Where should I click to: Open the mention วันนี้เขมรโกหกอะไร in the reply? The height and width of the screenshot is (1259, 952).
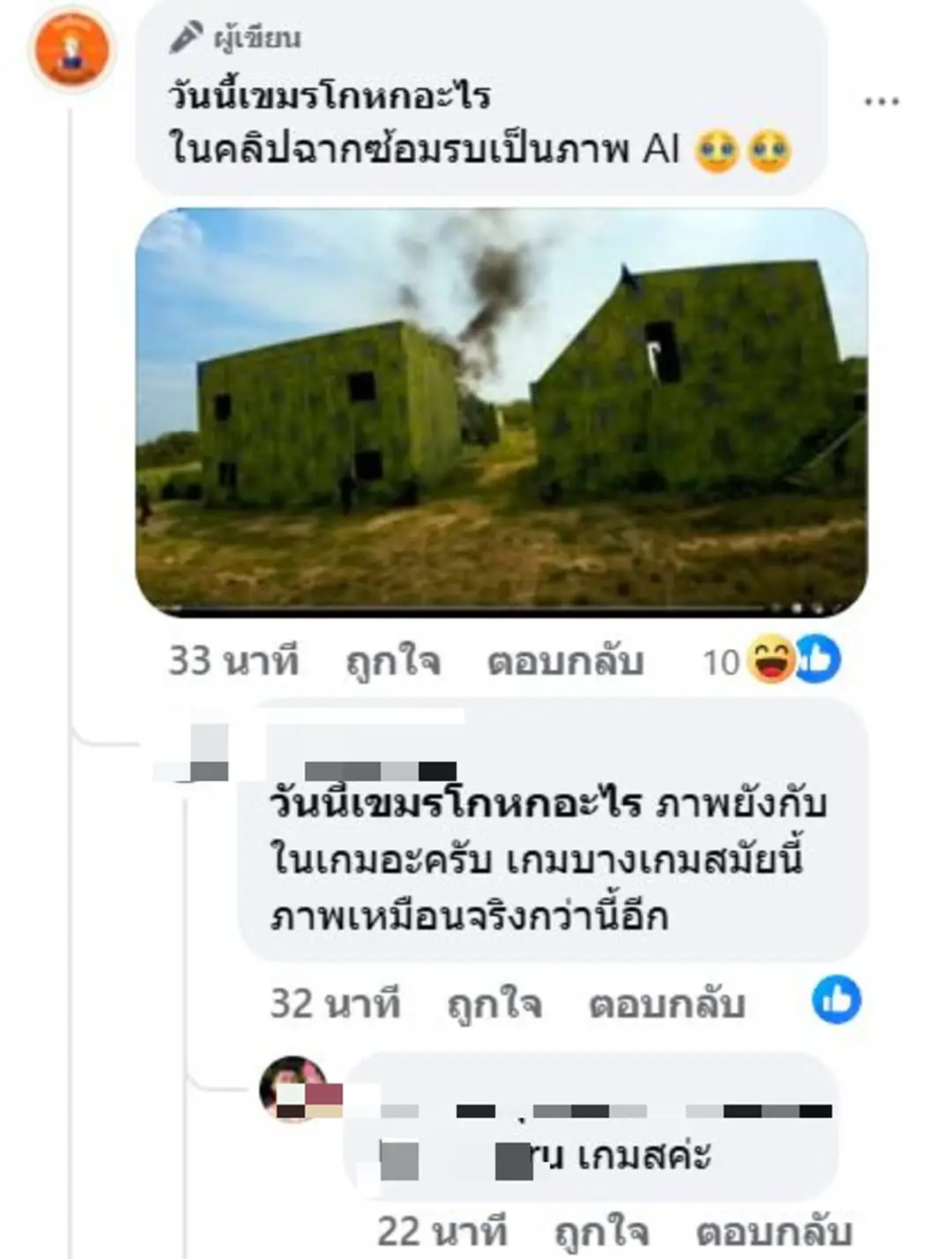point(456,803)
